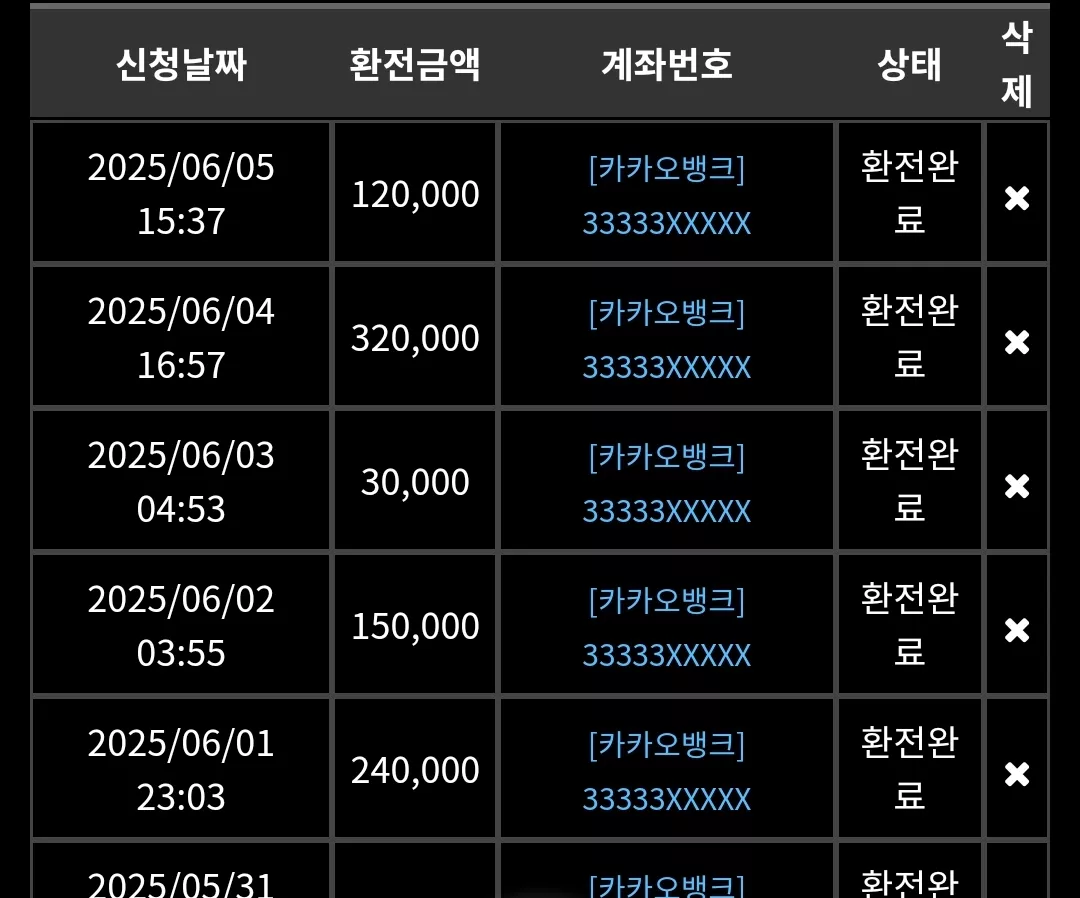Viewport: 1080px width, 898px height.
Task: Delete the 2025/06/04 320,000 entry
Action: [x=1017, y=342]
